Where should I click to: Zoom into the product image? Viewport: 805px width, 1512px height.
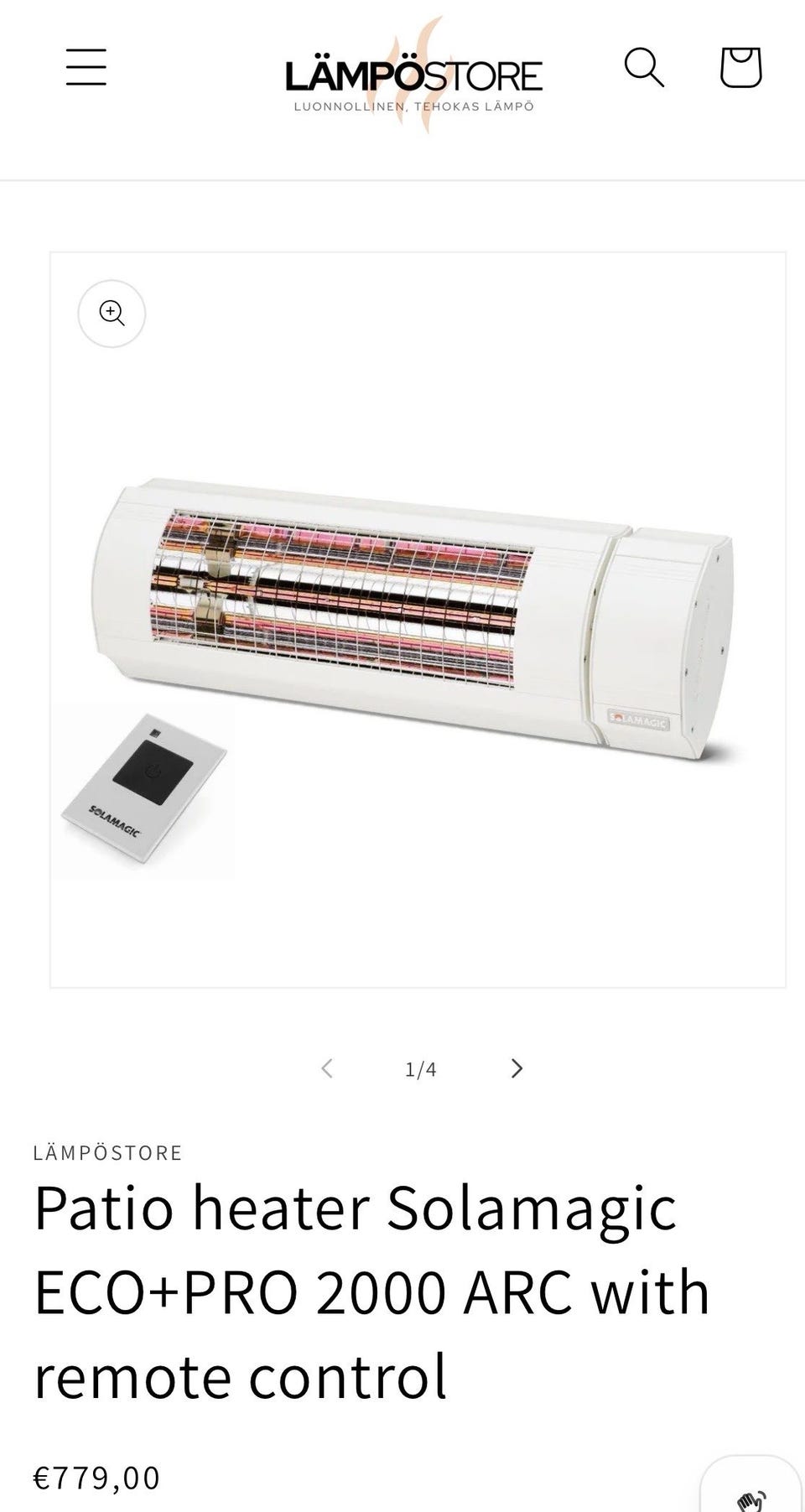(x=112, y=314)
